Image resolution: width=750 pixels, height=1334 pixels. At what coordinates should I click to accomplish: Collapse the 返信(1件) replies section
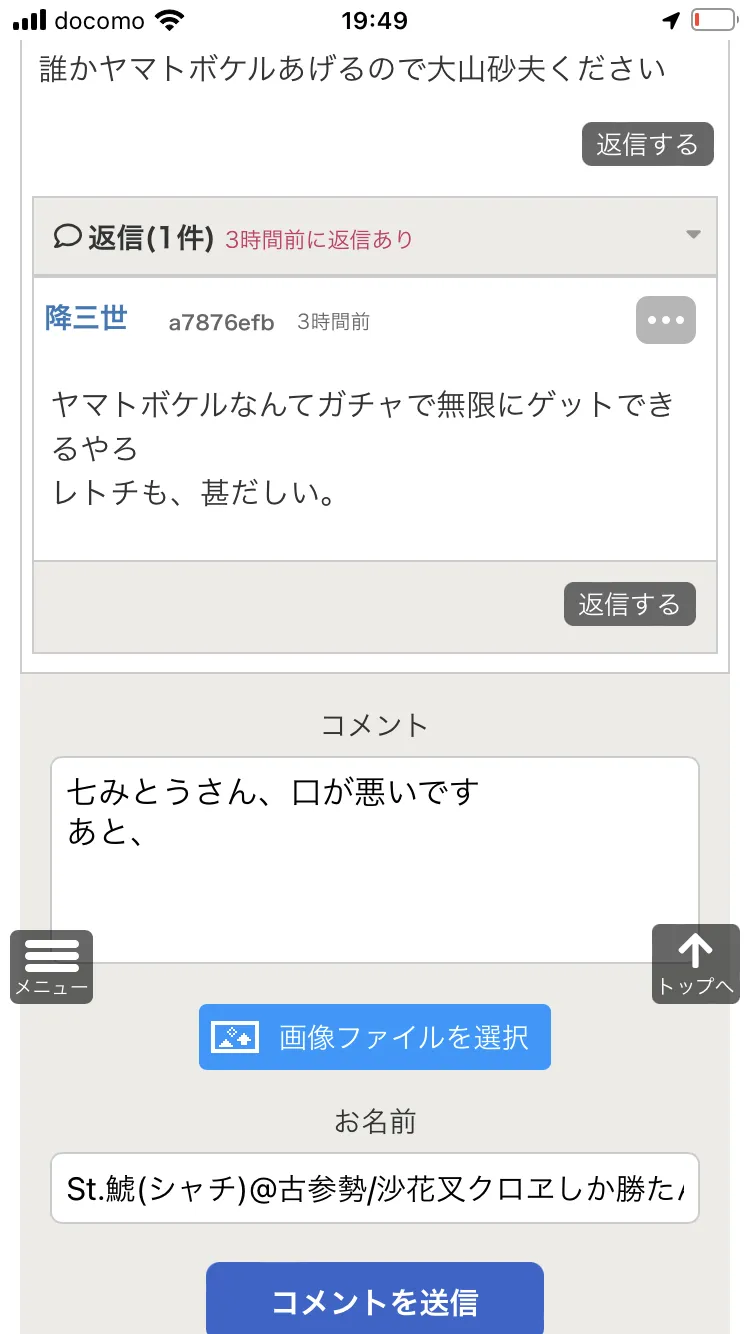(375, 236)
